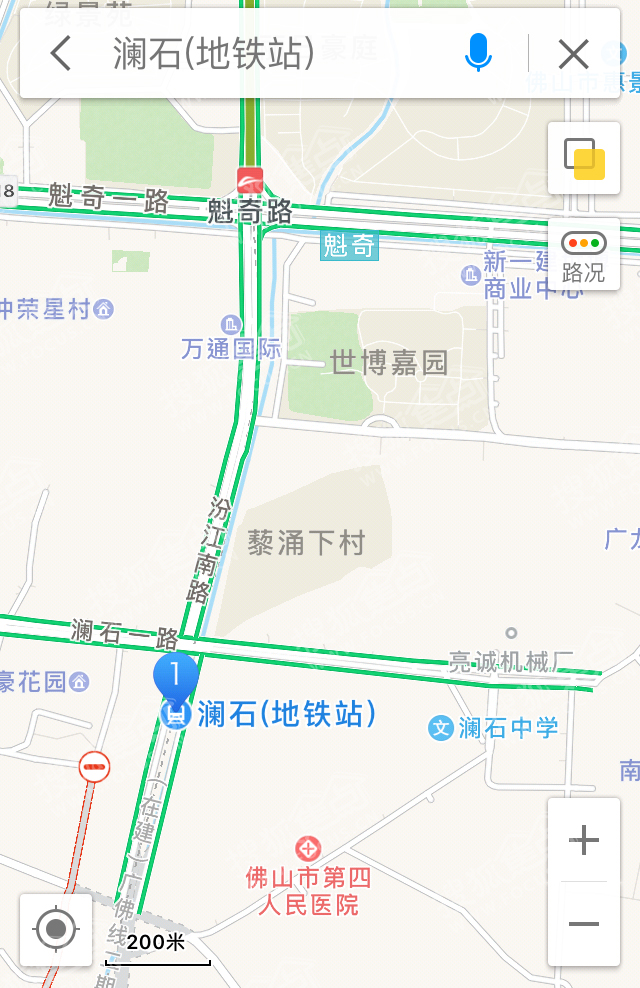Edit the search text 澜石(地铁站)
640x988 pixels.
tap(214, 53)
